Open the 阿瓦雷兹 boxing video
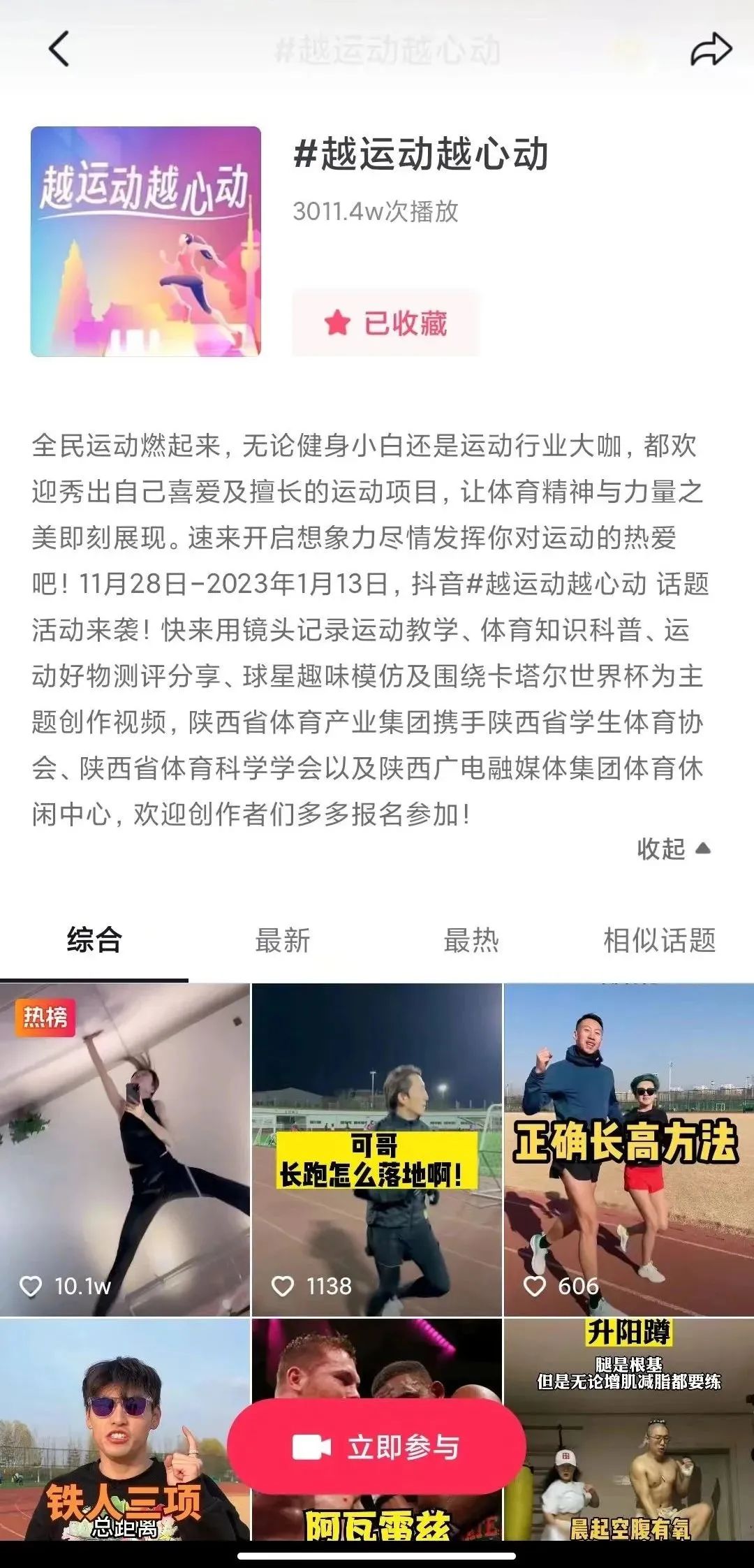The height and width of the screenshot is (1568, 754). pos(377,1362)
